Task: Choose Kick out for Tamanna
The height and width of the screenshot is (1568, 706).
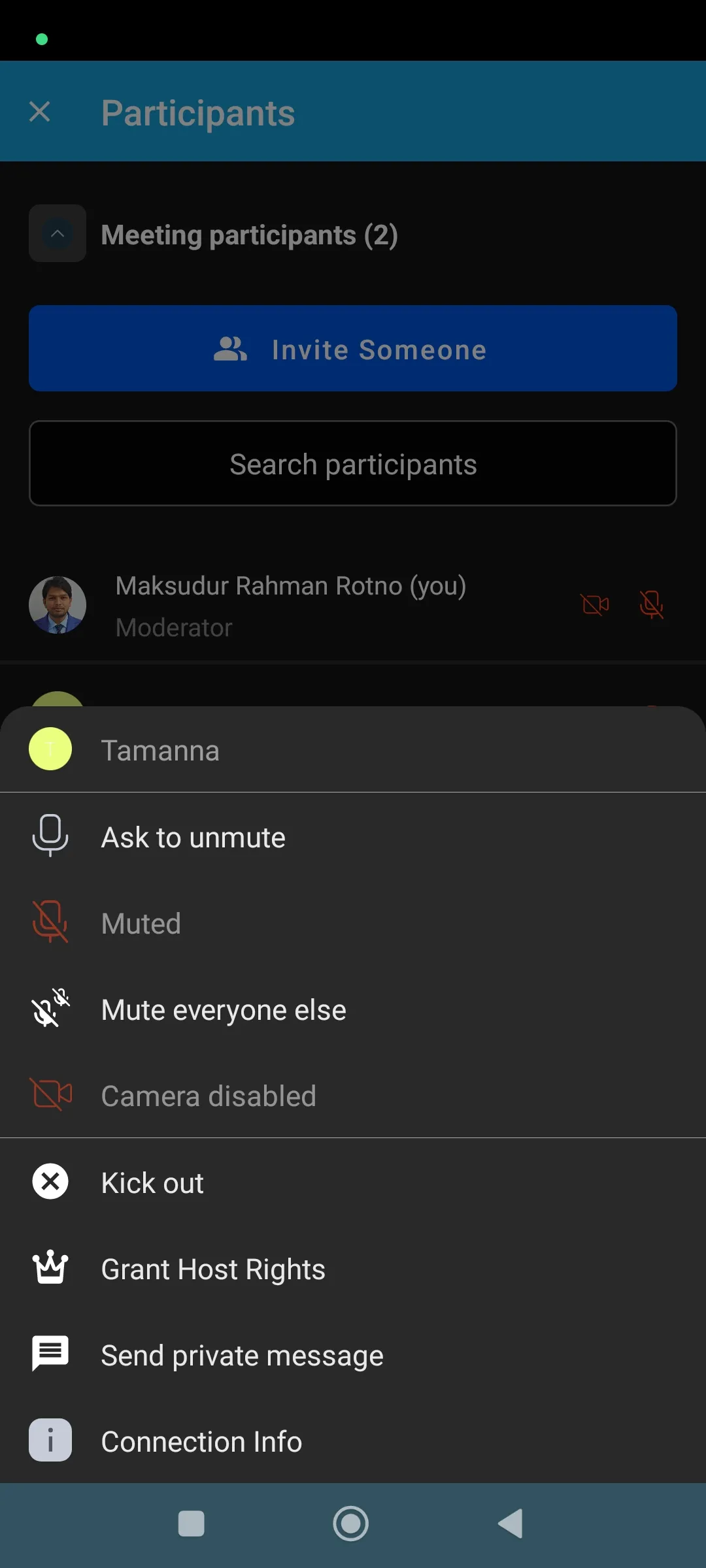Action: [x=152, y=1181]
